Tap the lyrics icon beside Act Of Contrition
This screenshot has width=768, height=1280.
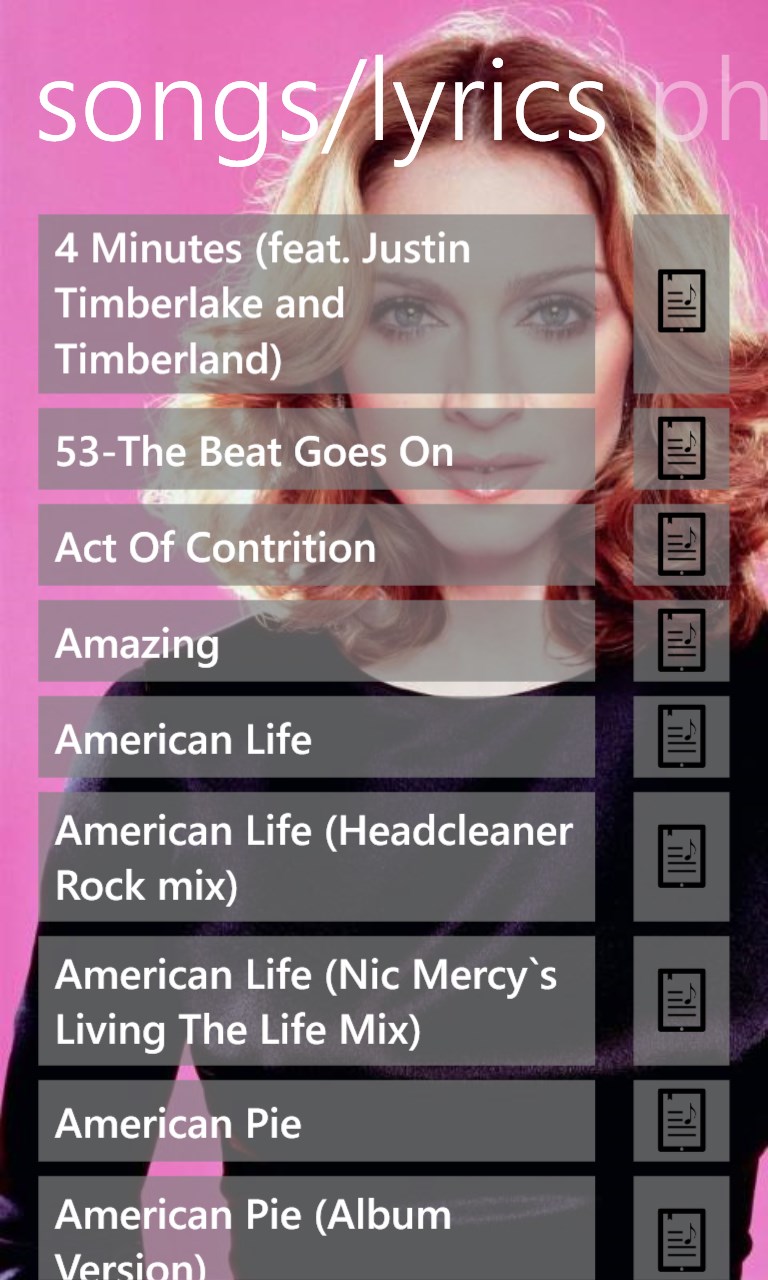click(681, 545)
